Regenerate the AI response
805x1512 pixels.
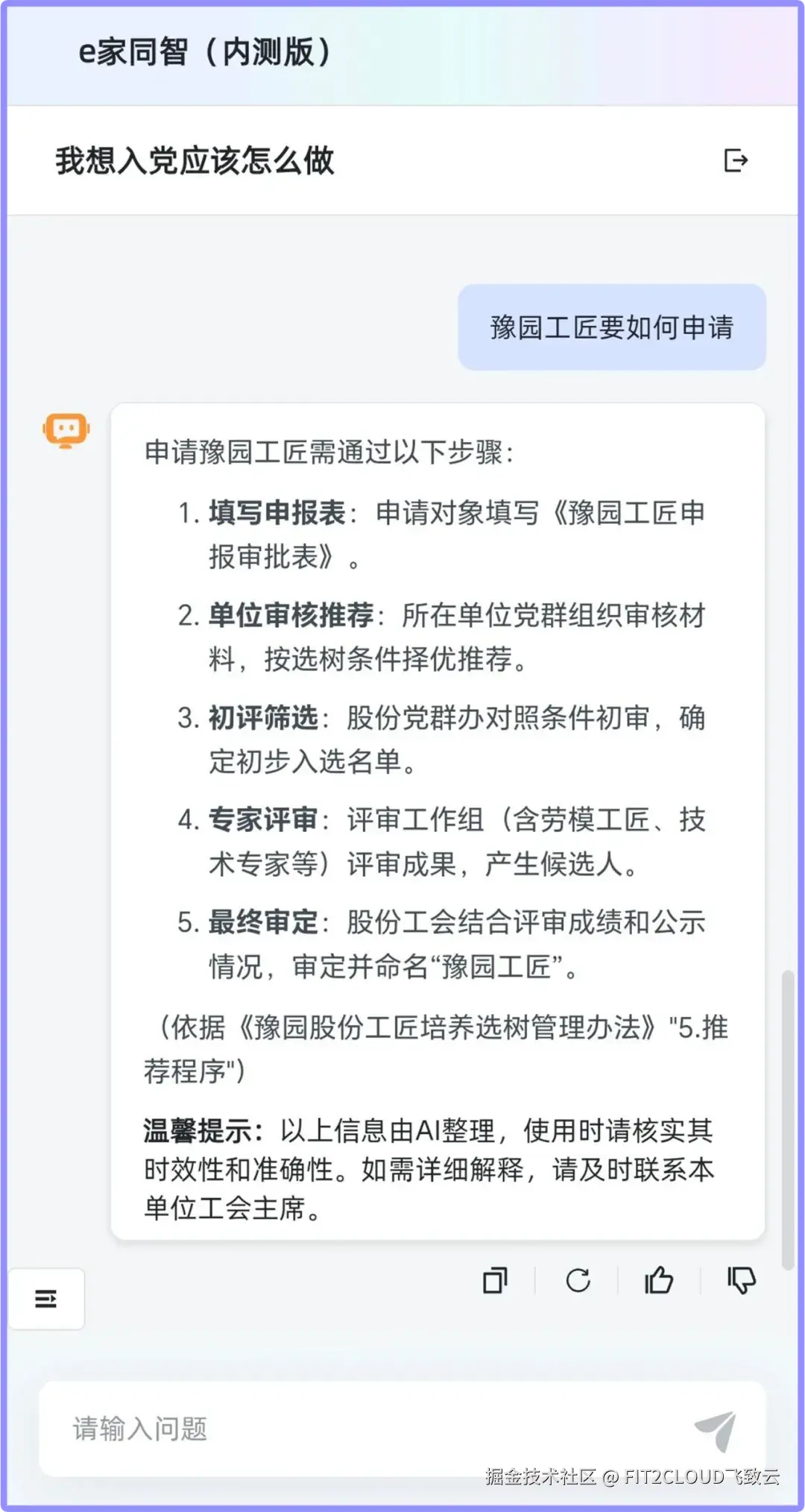pos(578,1280)
